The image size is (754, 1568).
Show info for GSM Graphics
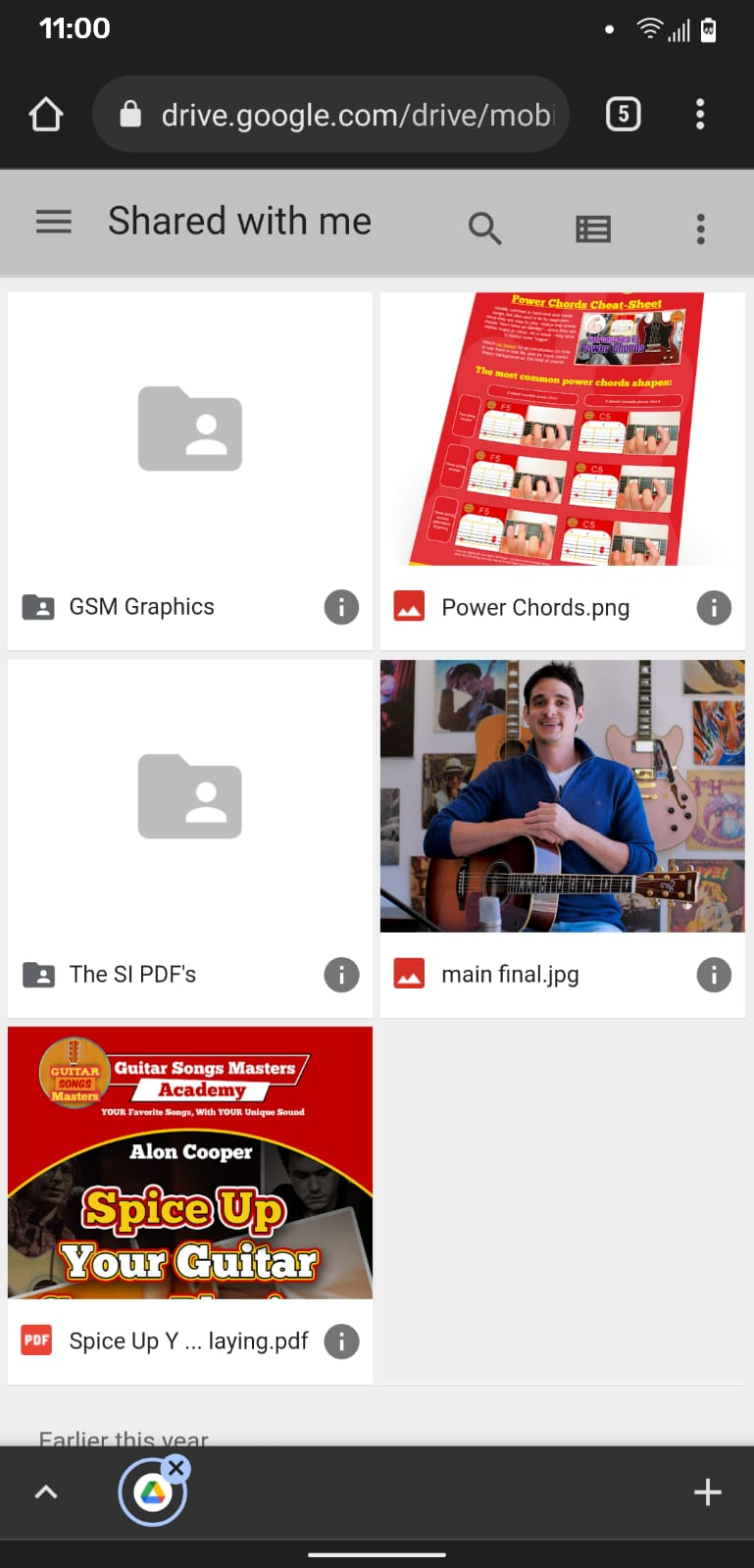point(341,607)
